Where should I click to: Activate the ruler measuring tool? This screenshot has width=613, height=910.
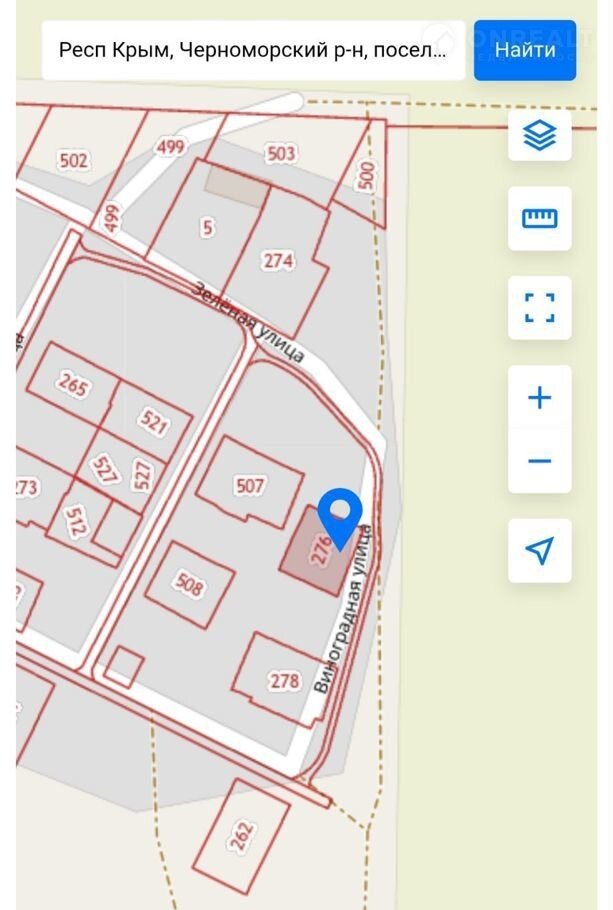point(540,218)
